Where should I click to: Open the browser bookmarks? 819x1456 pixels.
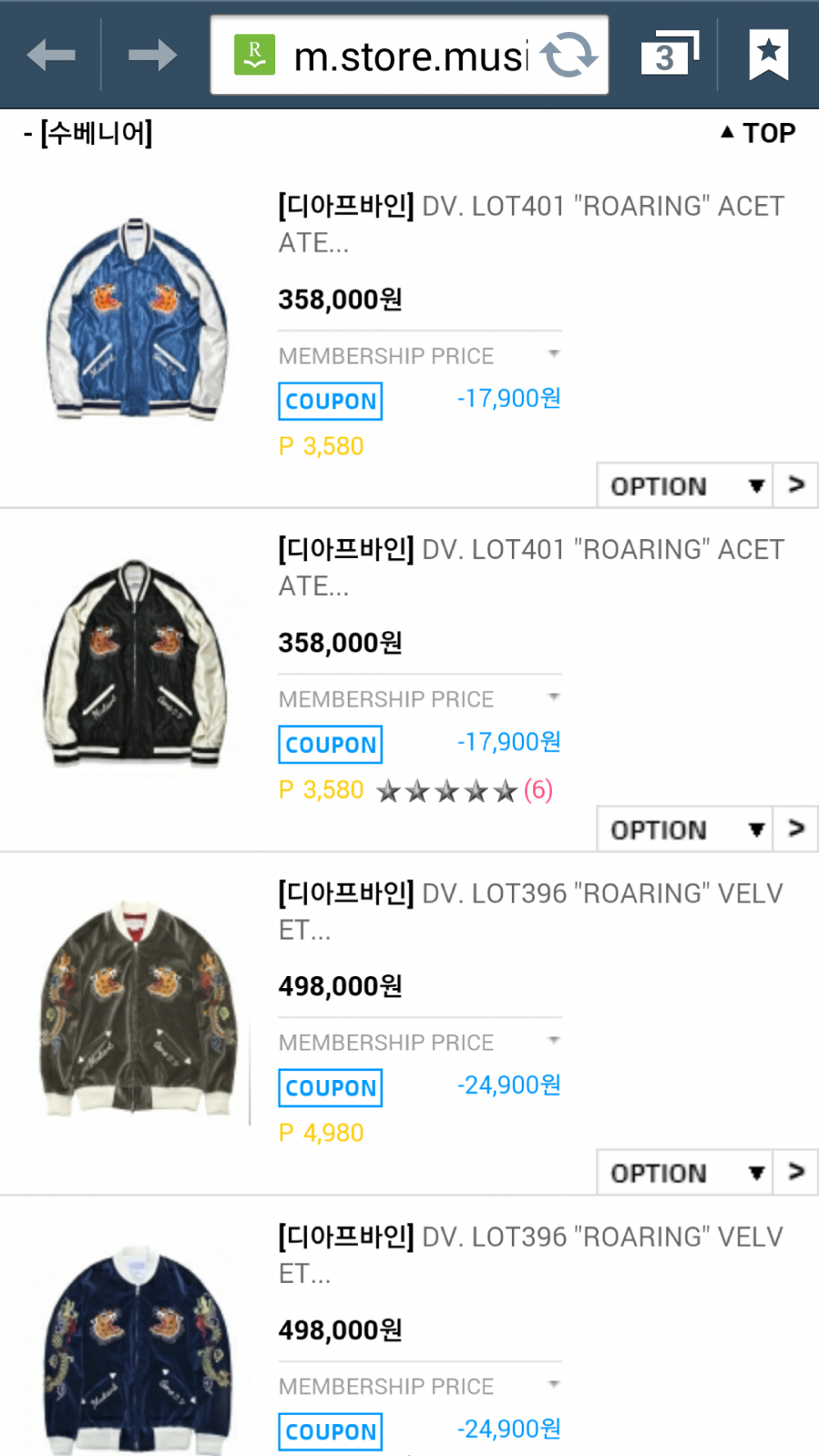tap(768, 56)
